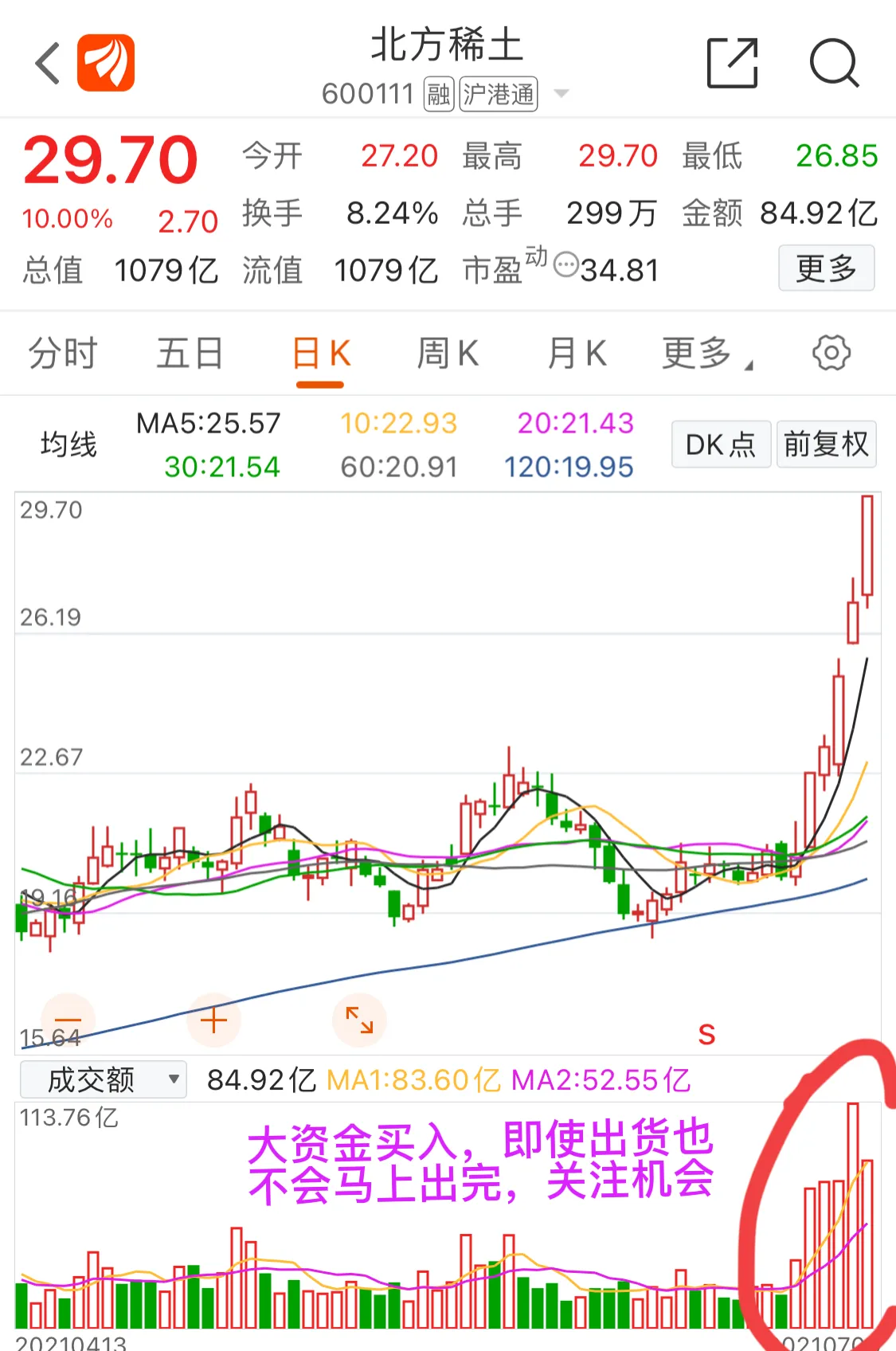Switch to the 周K tab
896x1351 pixels.
click(x=448, y=354)
